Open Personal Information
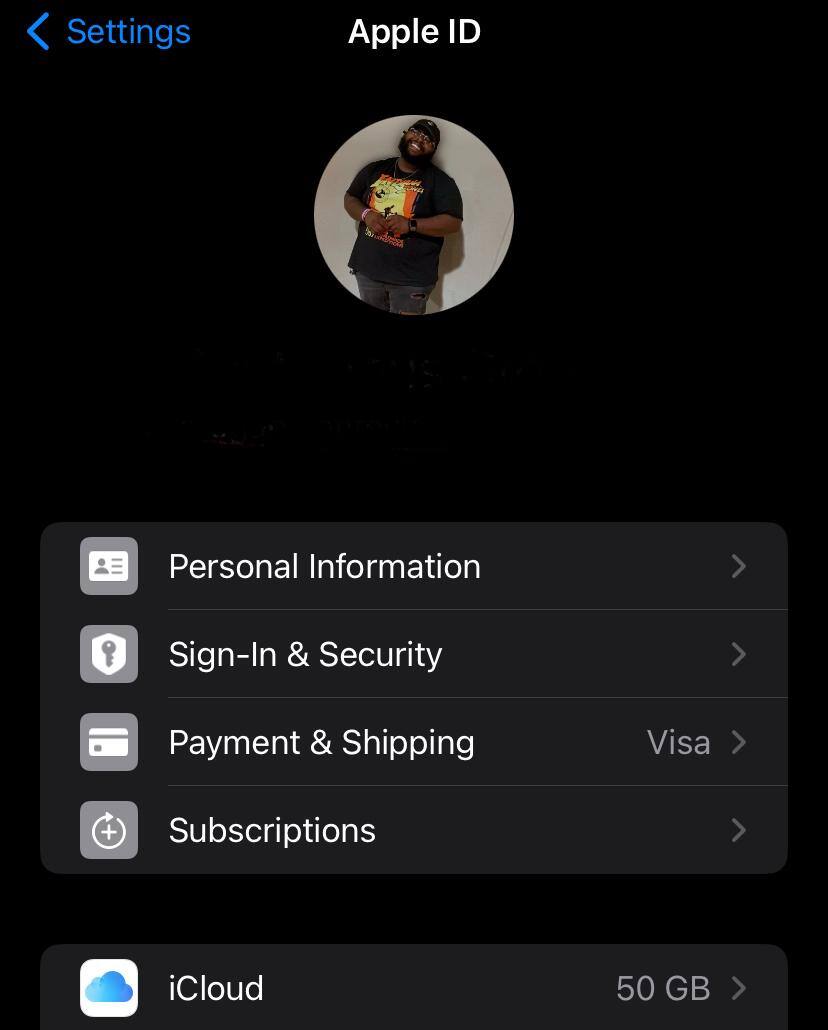The width and height of the screenshot is (828, 1030). point(413,566)
